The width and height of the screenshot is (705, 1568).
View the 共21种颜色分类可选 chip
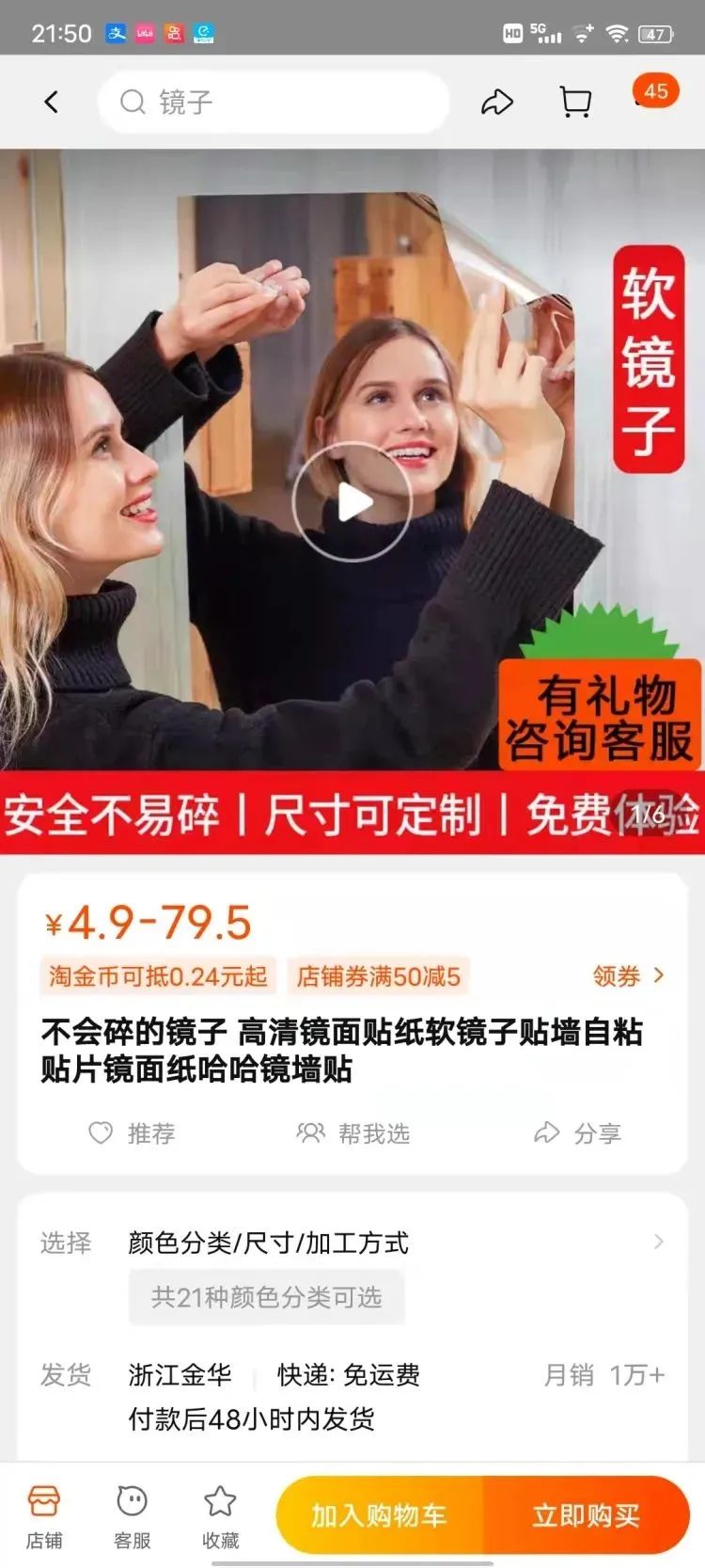267,1297
